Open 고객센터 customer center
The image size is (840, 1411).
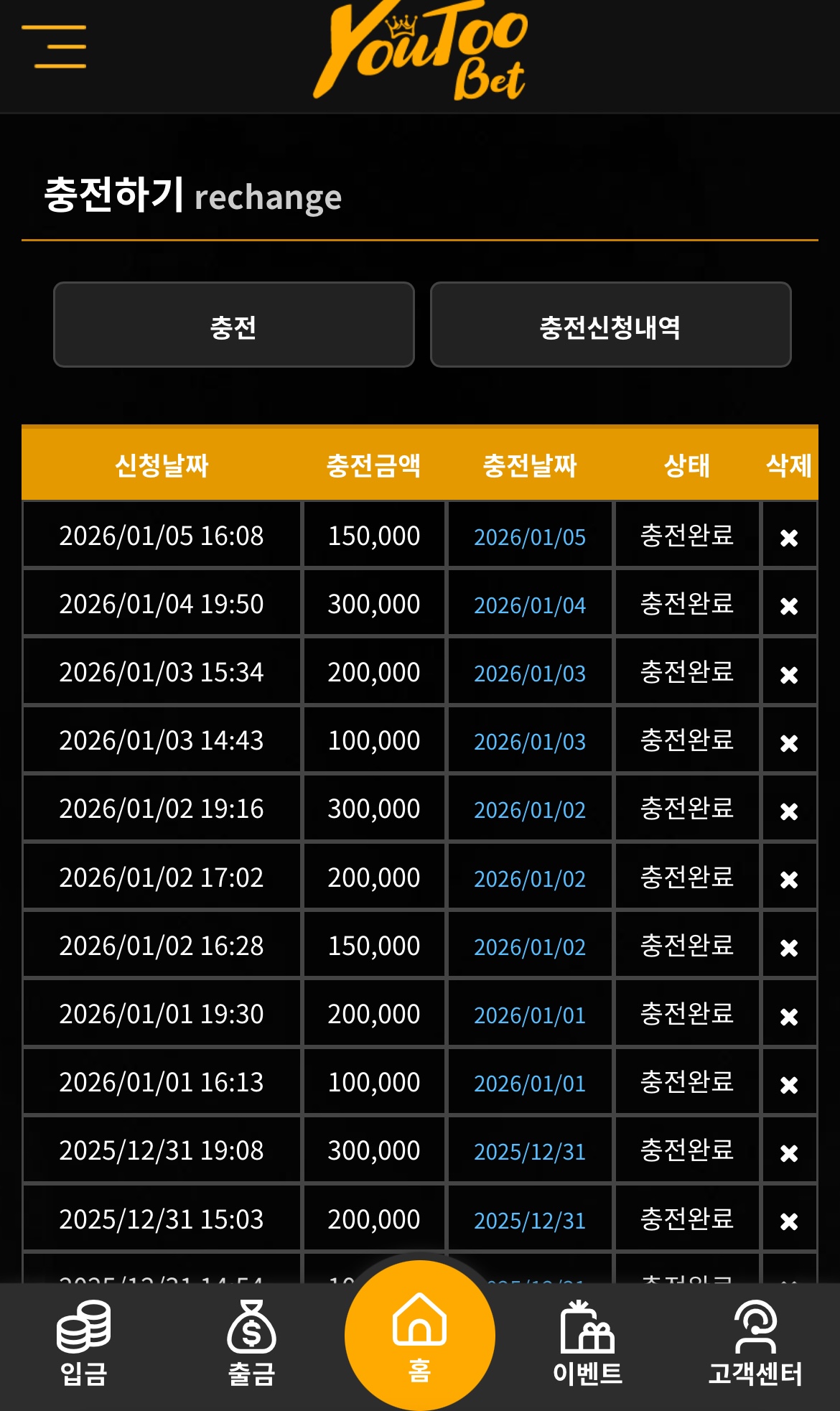click(755, 1343)
